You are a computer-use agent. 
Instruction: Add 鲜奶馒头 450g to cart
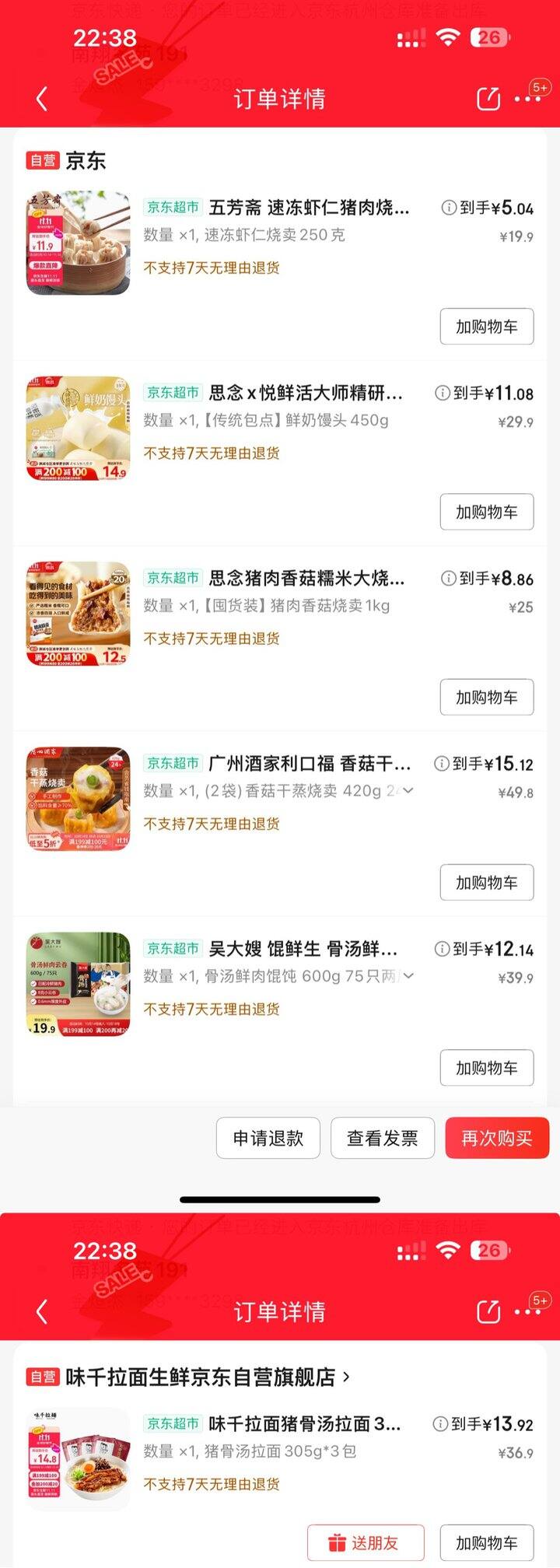point(486,512)
